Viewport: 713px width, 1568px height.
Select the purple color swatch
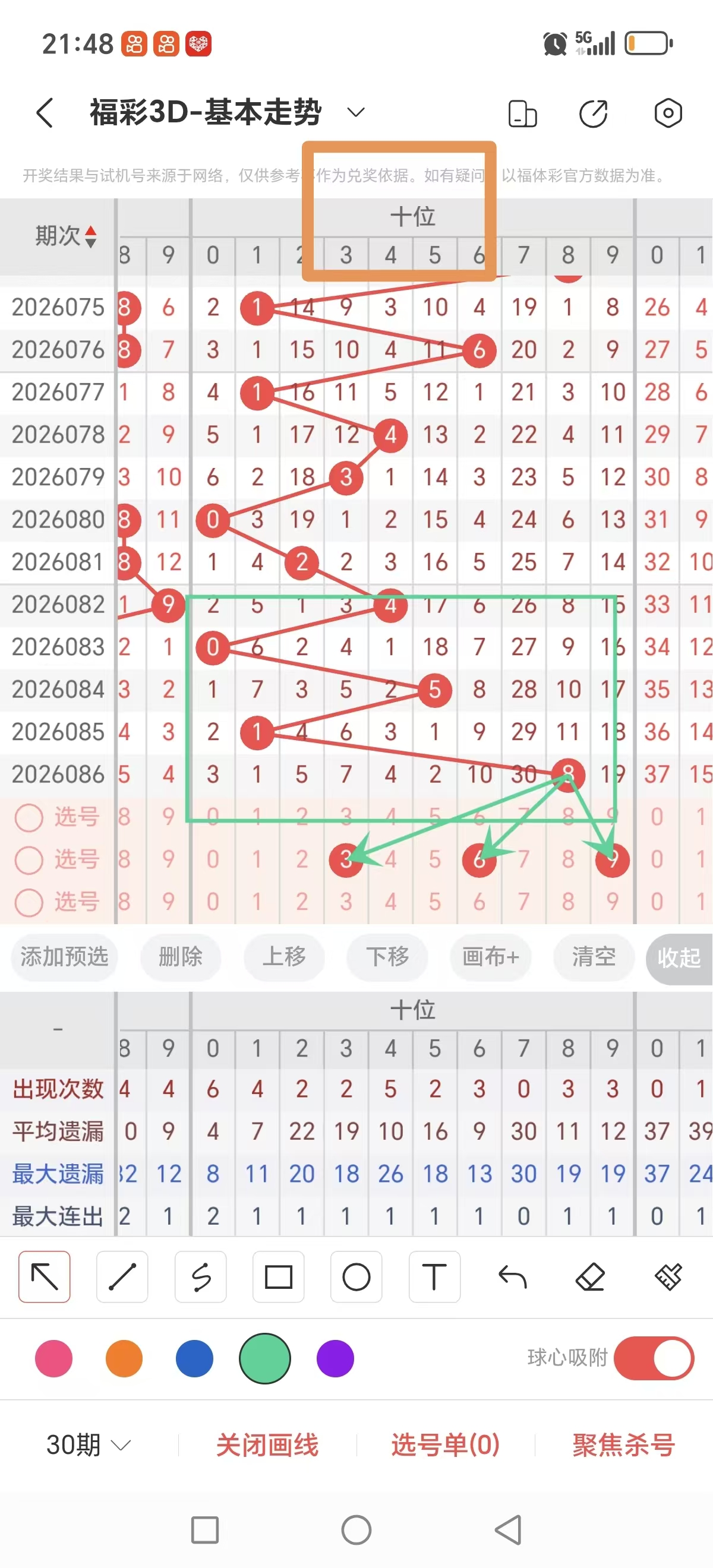335,1358
